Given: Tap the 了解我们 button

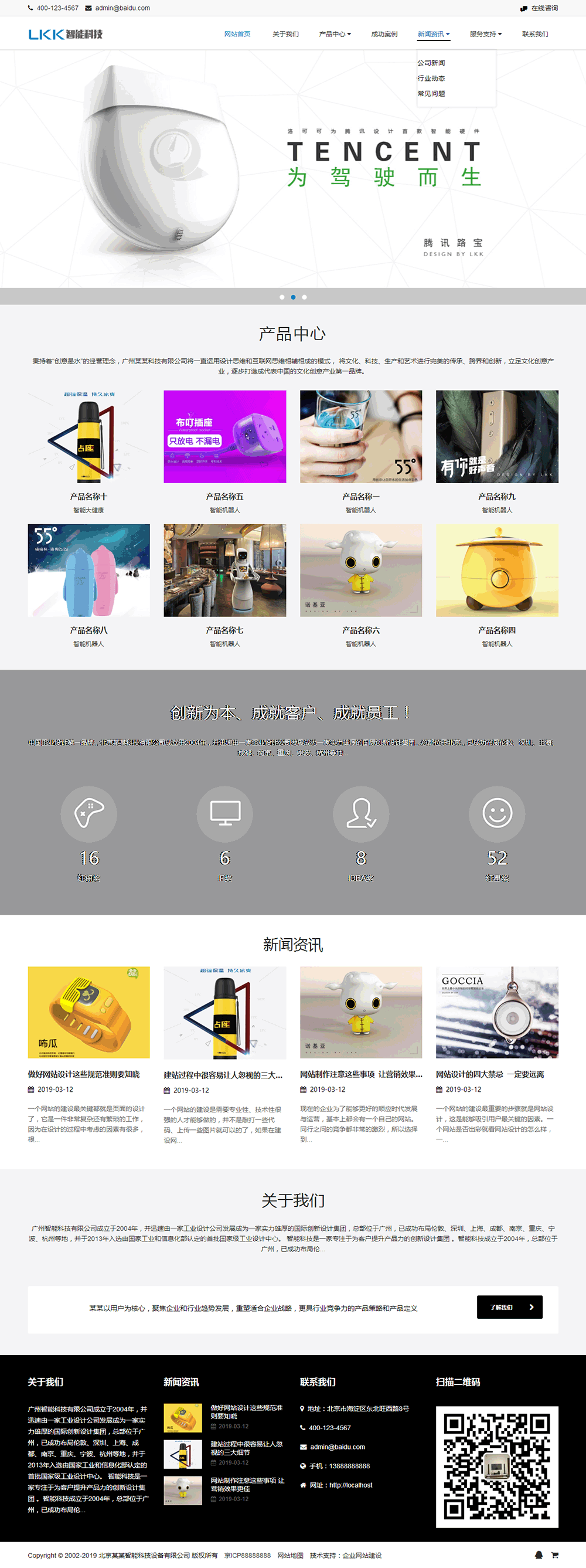Looking at the screenshot, I should pos(509,1307).
